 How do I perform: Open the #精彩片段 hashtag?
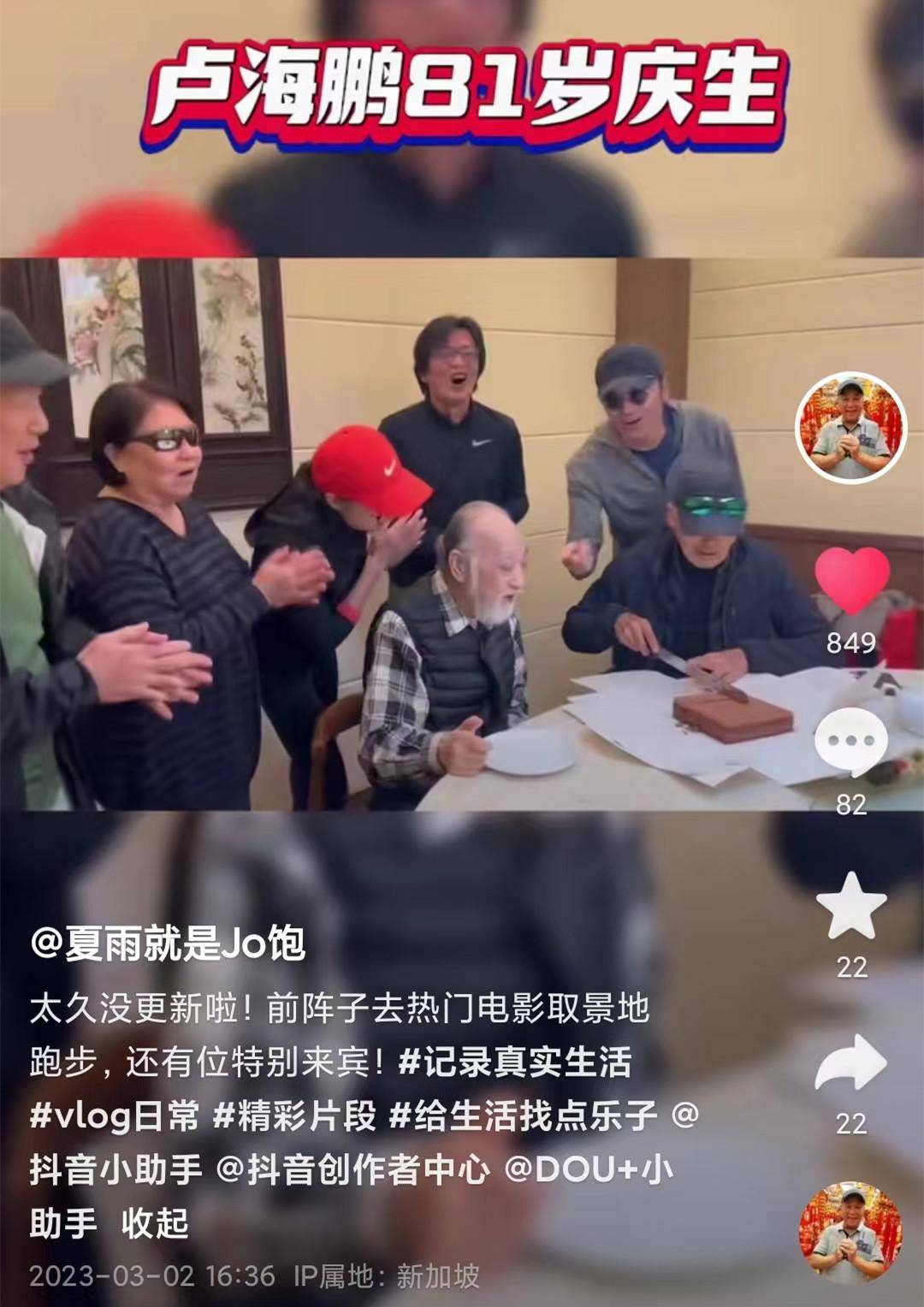point(294,1116)
